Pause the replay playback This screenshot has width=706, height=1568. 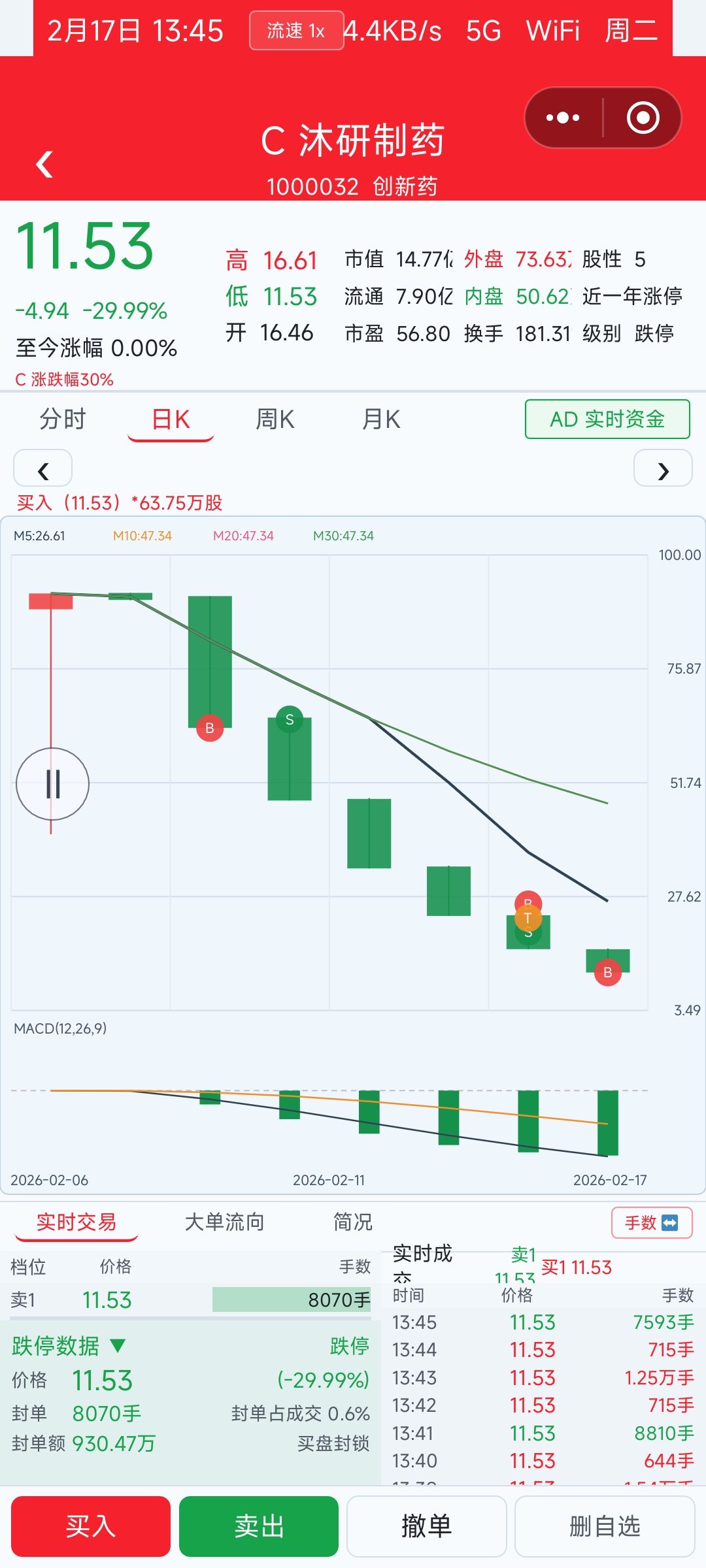click(53, 783)
